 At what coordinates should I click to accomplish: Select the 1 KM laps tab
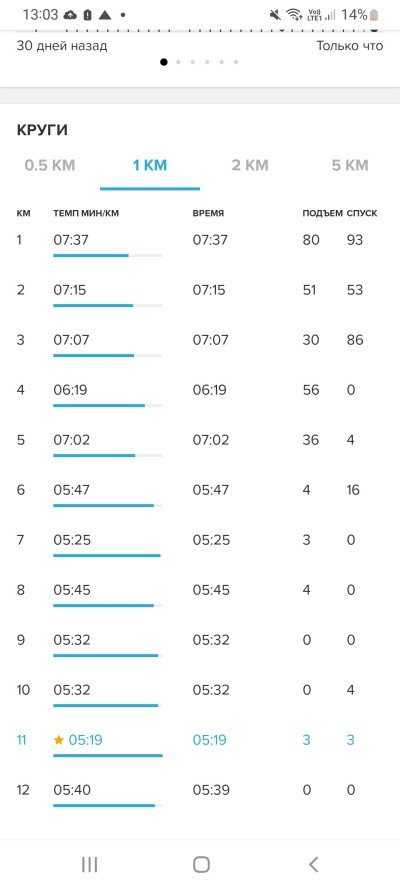(x=150, y=166)
